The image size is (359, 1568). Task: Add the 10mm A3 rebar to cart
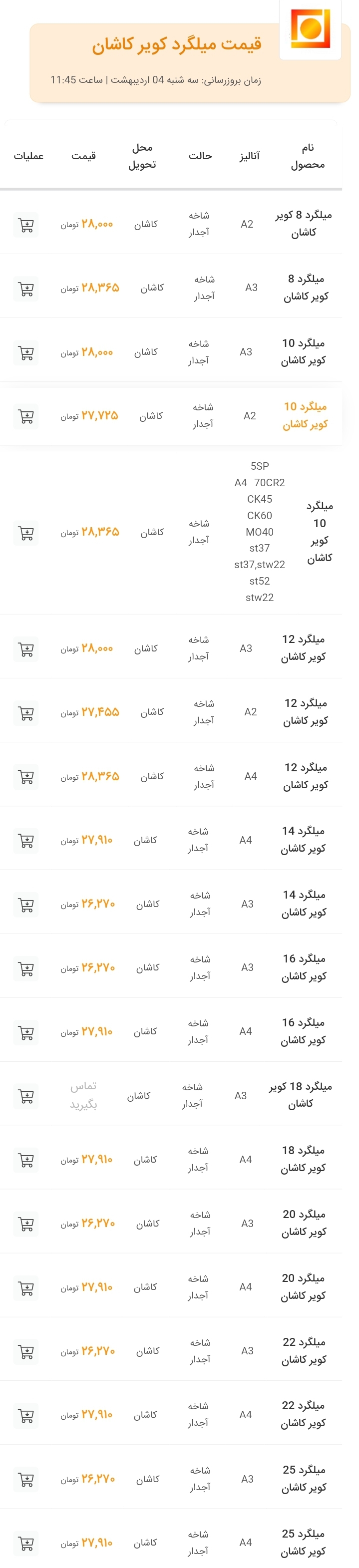pos(26,353)
